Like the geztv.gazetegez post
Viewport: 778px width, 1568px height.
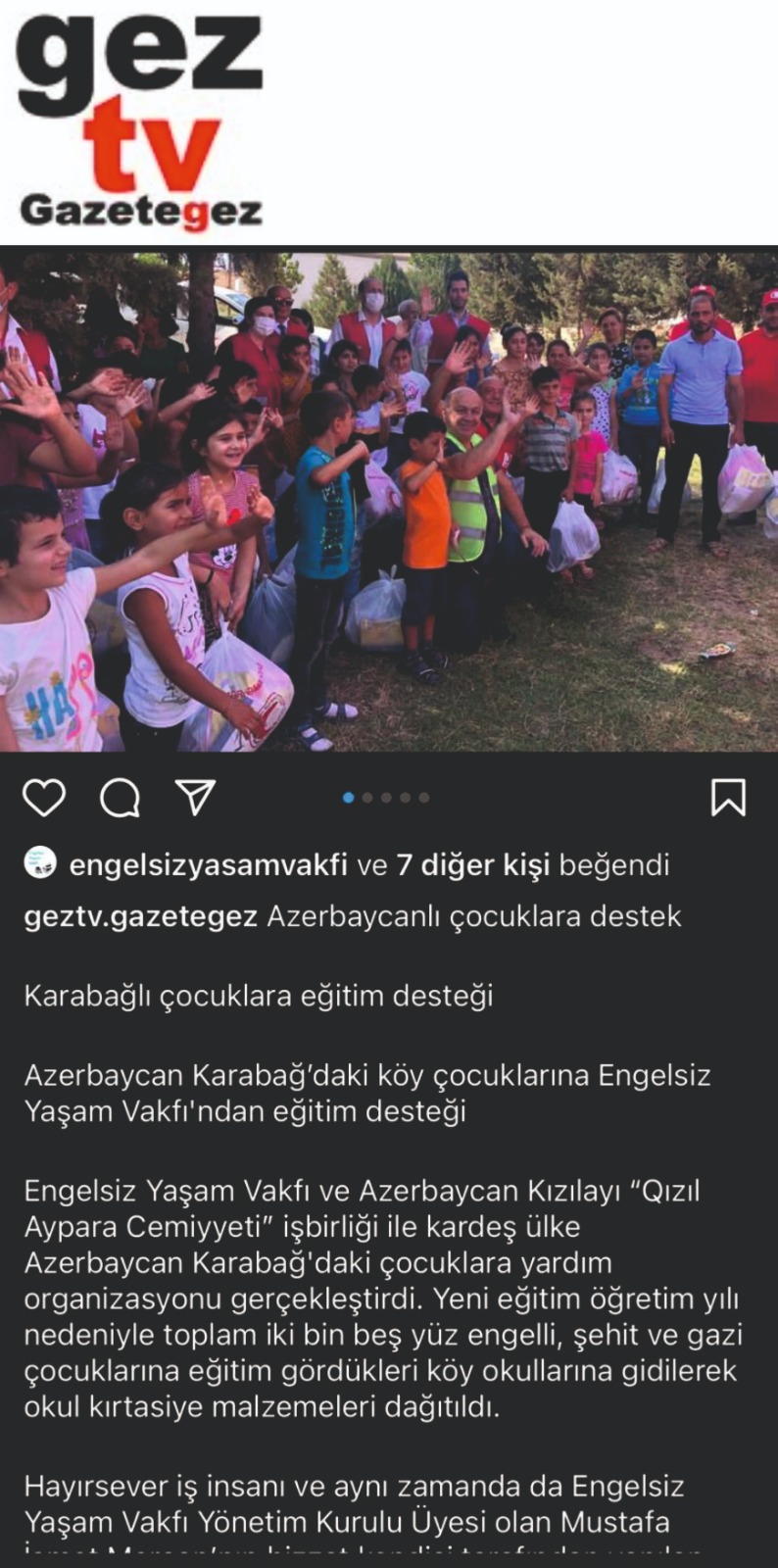[44, 798]
